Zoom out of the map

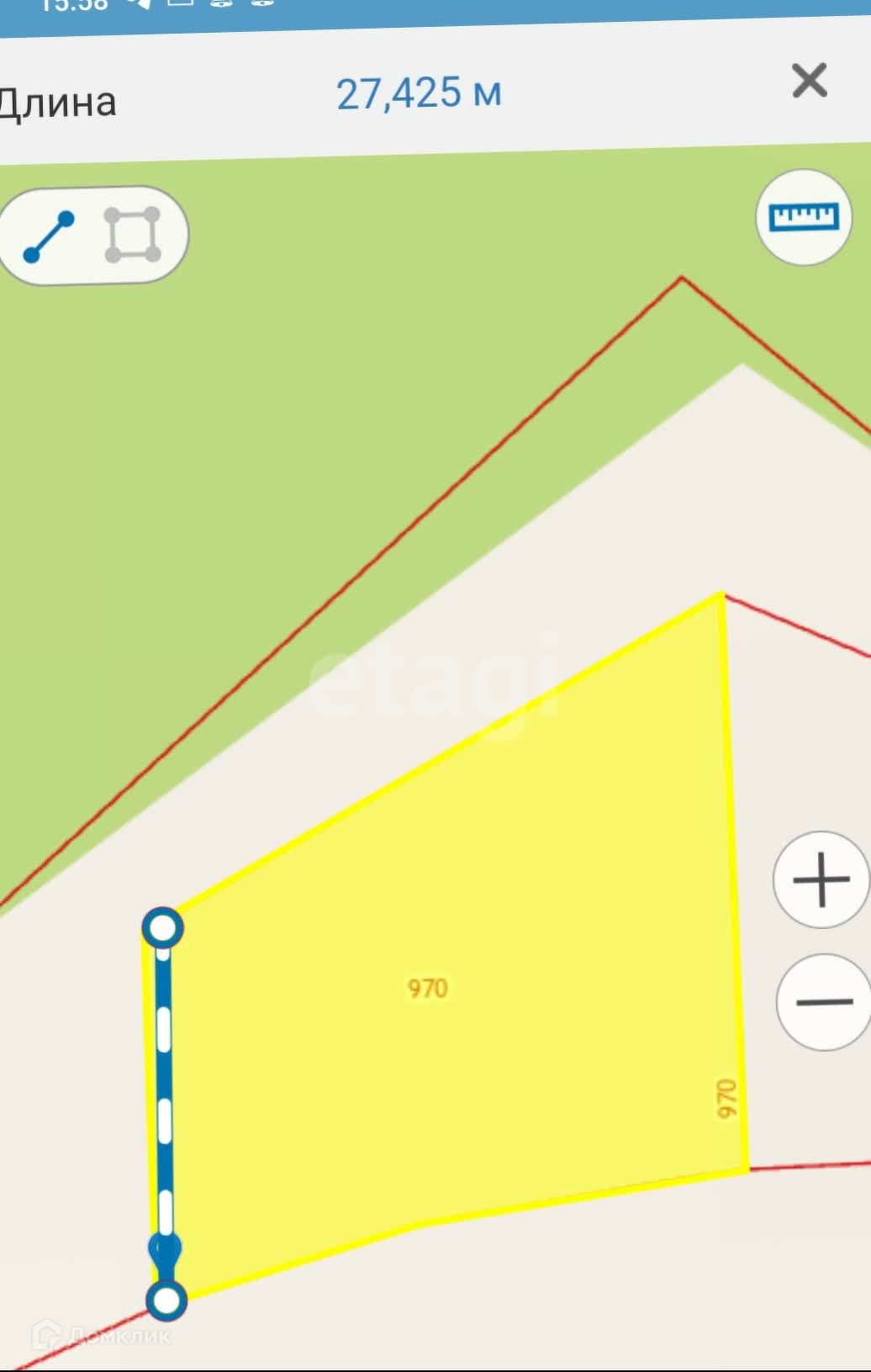point(823,1002)
